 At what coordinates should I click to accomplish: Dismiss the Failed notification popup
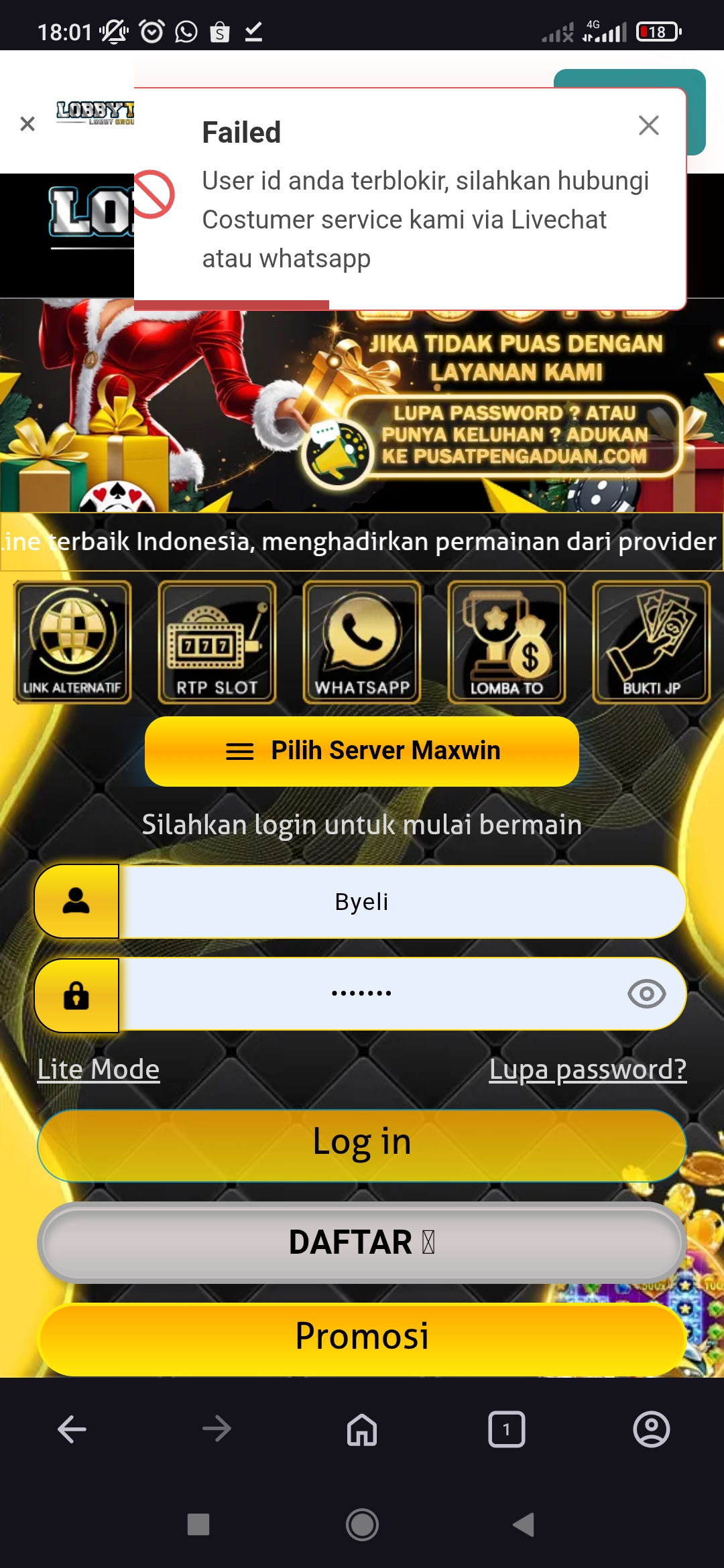[648, 125]
